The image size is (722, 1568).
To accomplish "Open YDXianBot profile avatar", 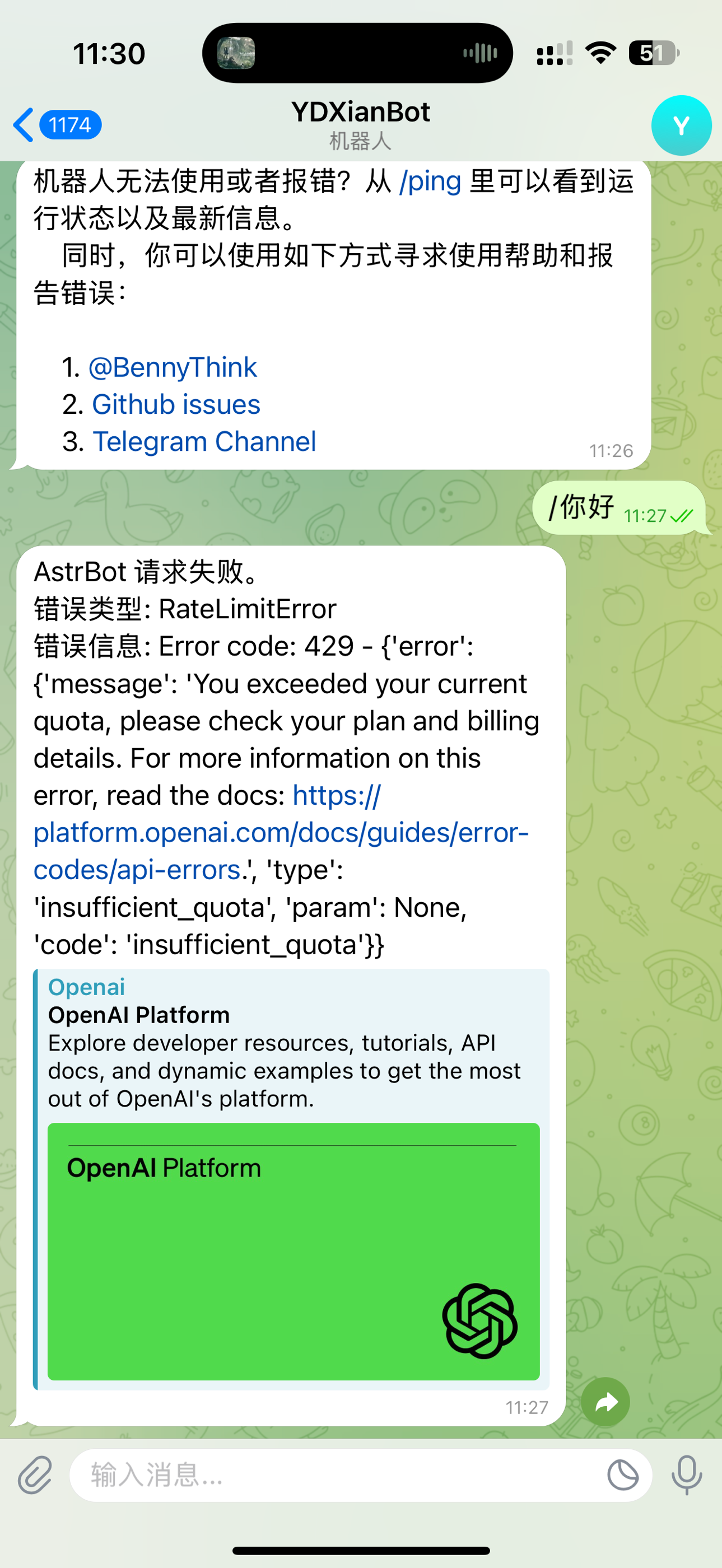I will [x=681, y=125].
